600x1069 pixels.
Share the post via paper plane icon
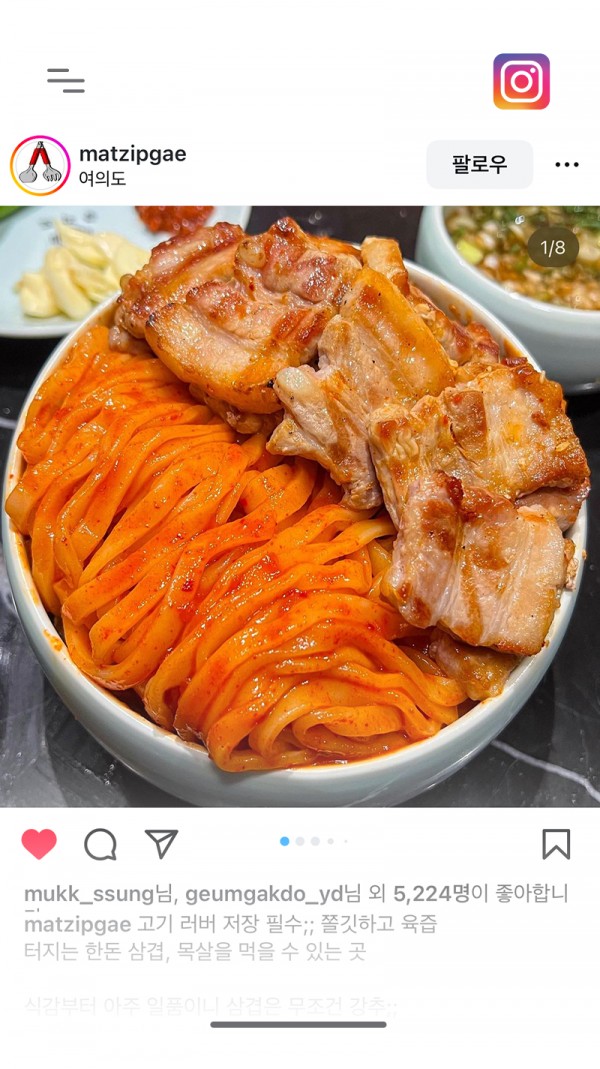click(x=161, y=843)
